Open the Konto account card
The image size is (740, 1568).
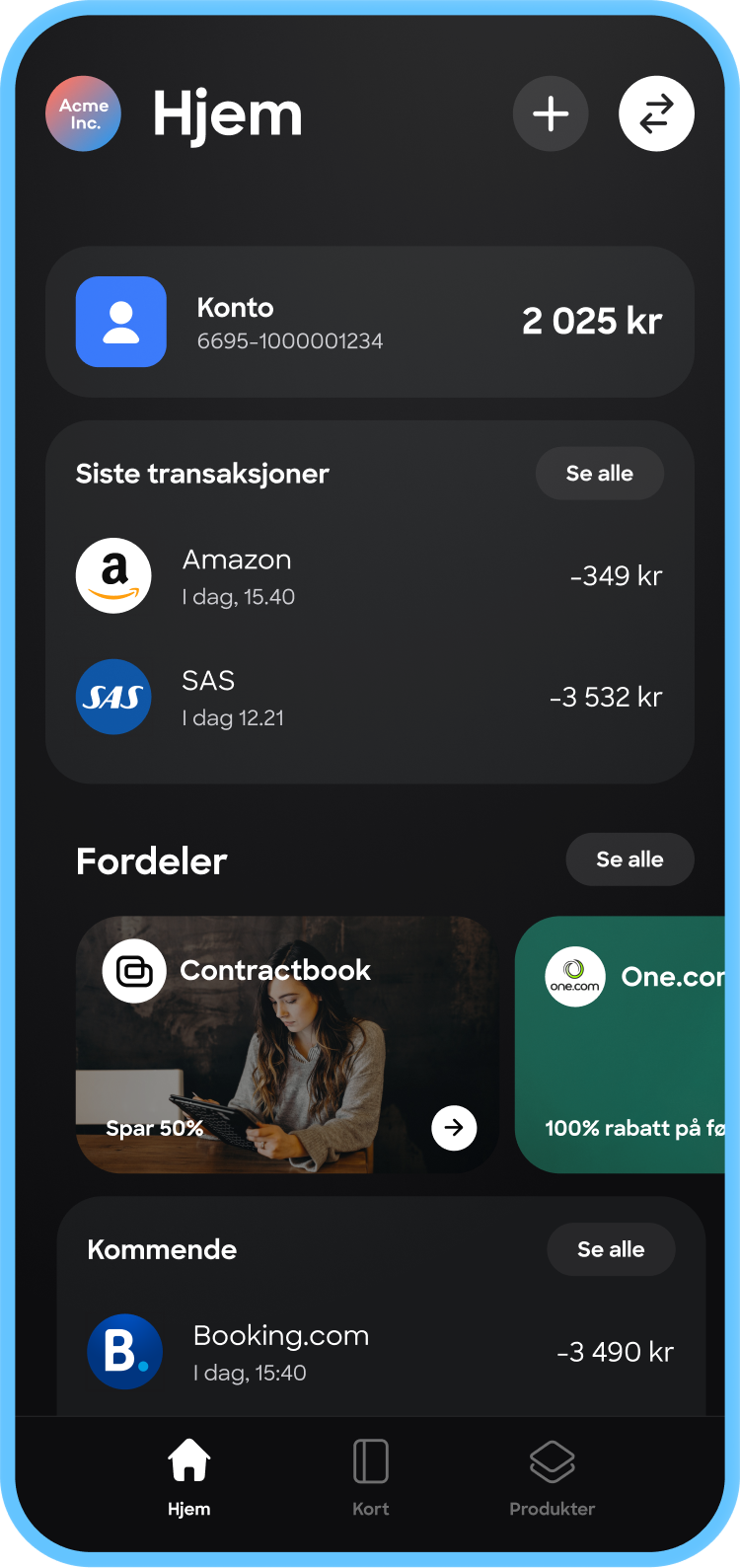pyautogui.click(x=370, y=322)
